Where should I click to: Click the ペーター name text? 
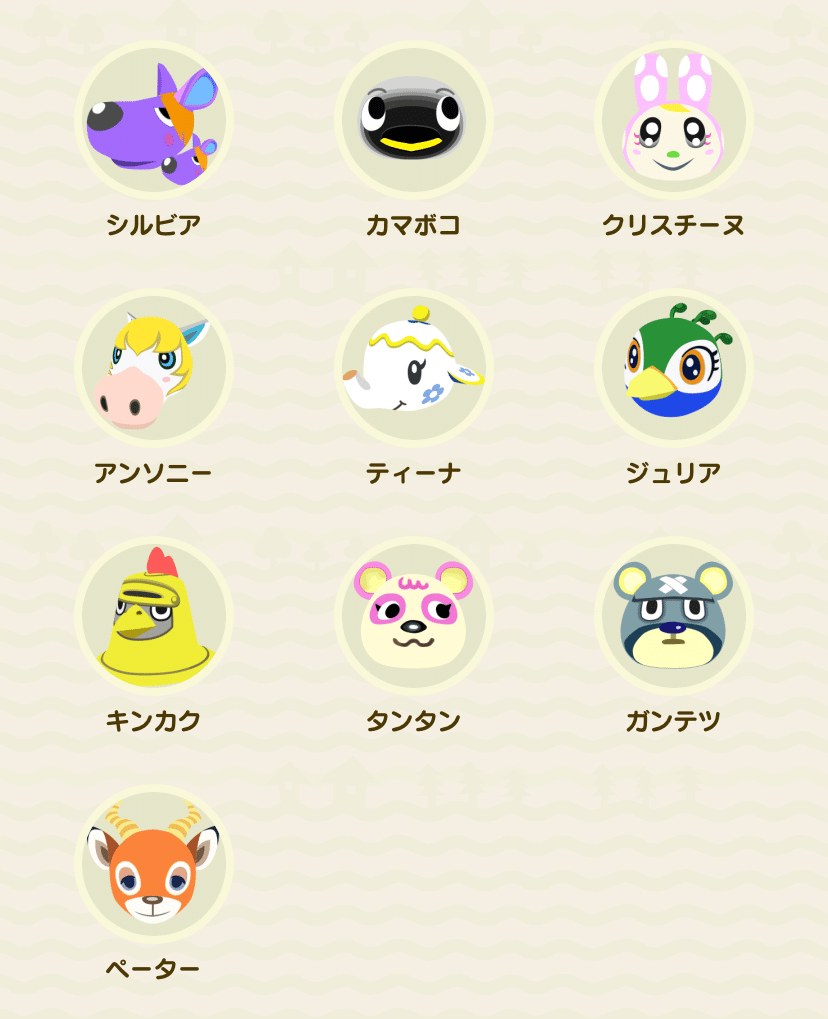coord(155,968)
